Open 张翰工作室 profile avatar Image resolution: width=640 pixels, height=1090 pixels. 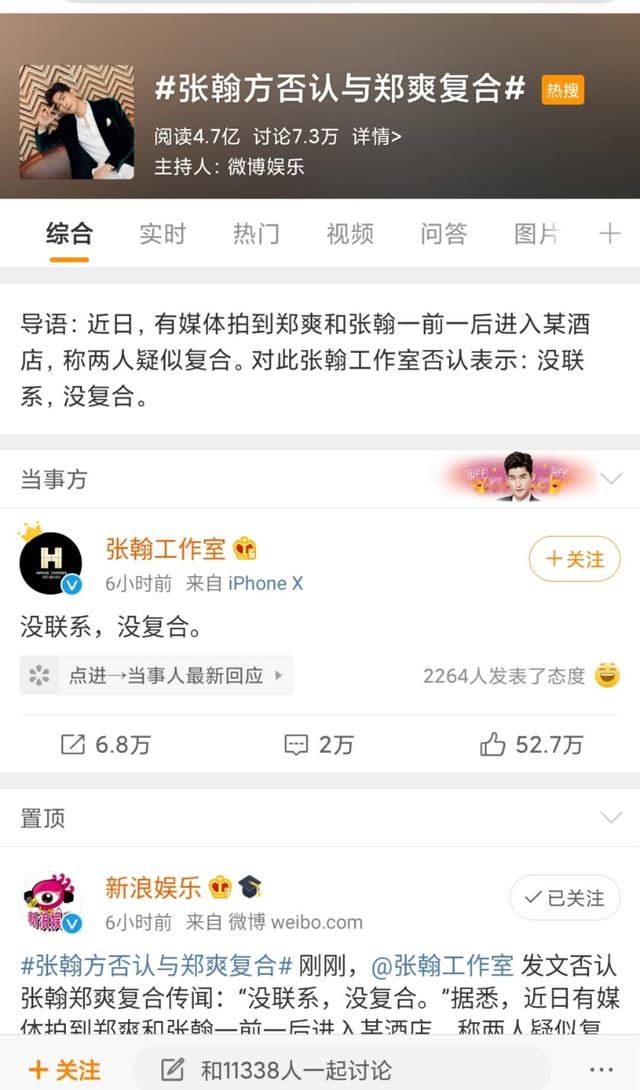[50, 565]
